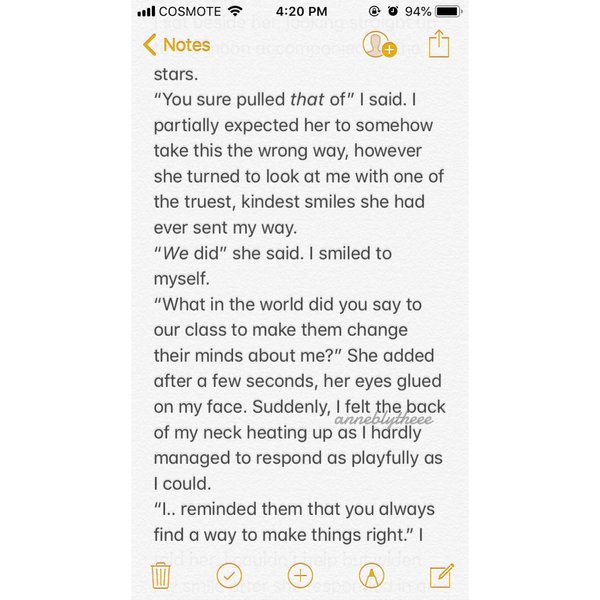
Task: Delete this note with the trash icon
Action: 160,575
